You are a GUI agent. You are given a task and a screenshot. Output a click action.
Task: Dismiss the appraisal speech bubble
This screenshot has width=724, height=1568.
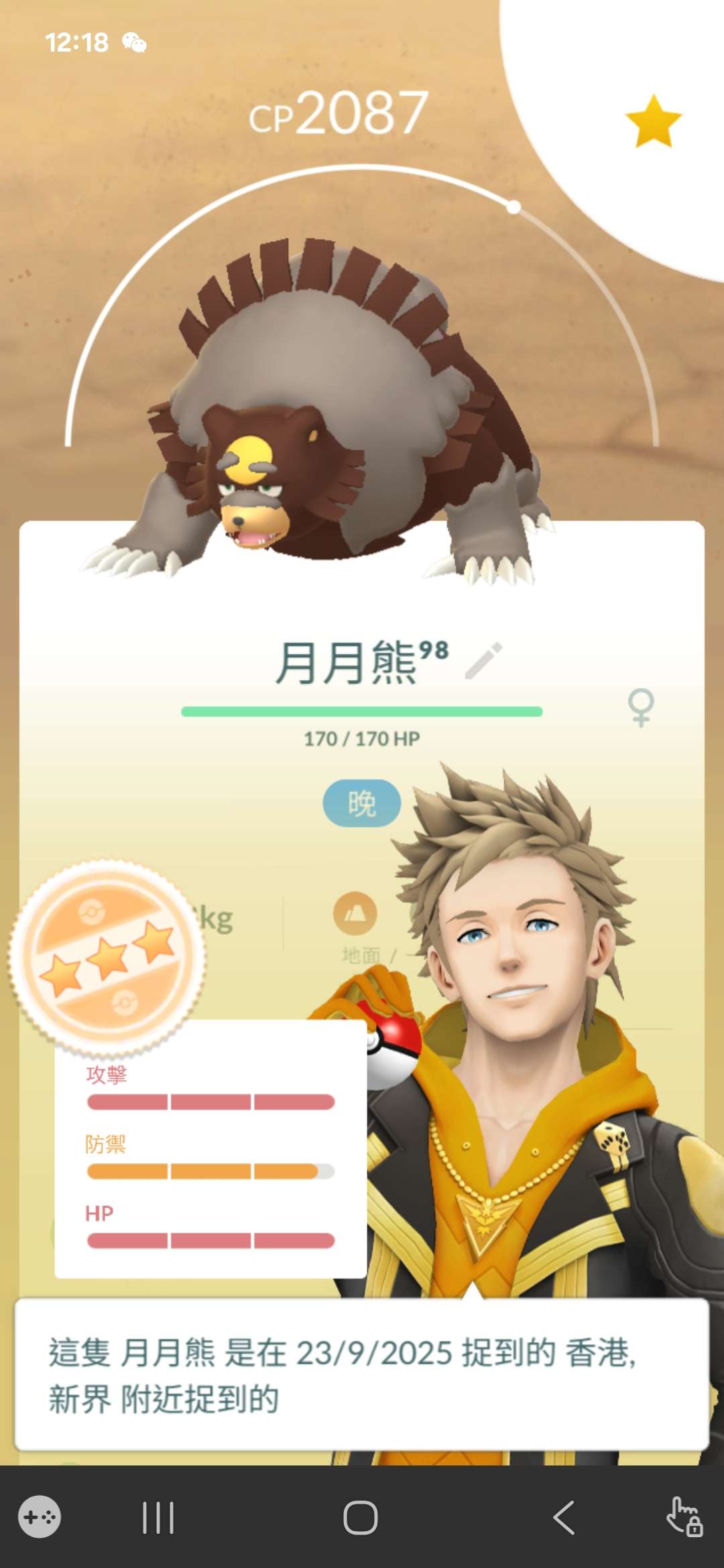coord(362,1375)
